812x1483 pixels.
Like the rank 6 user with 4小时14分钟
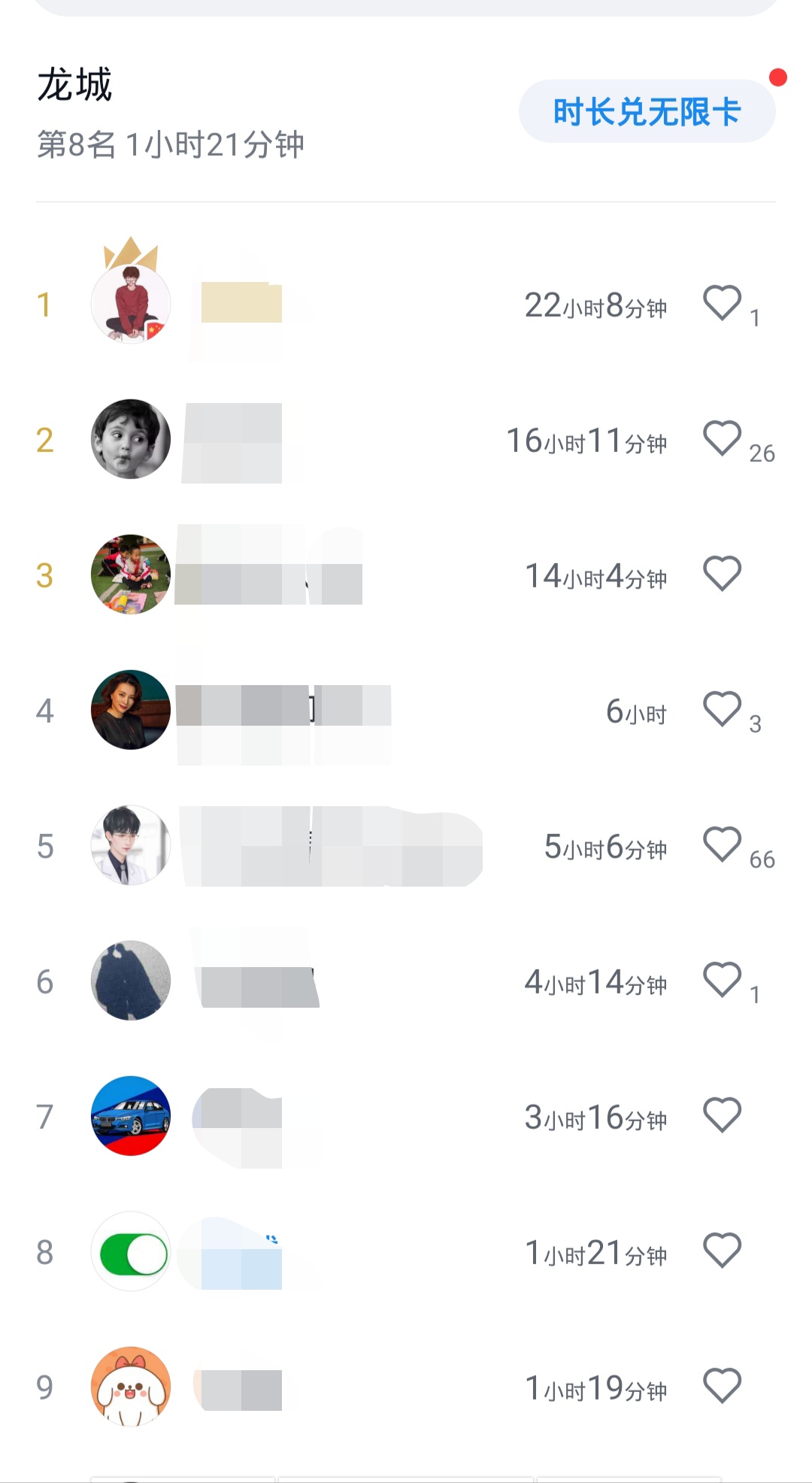pos(722,980)
